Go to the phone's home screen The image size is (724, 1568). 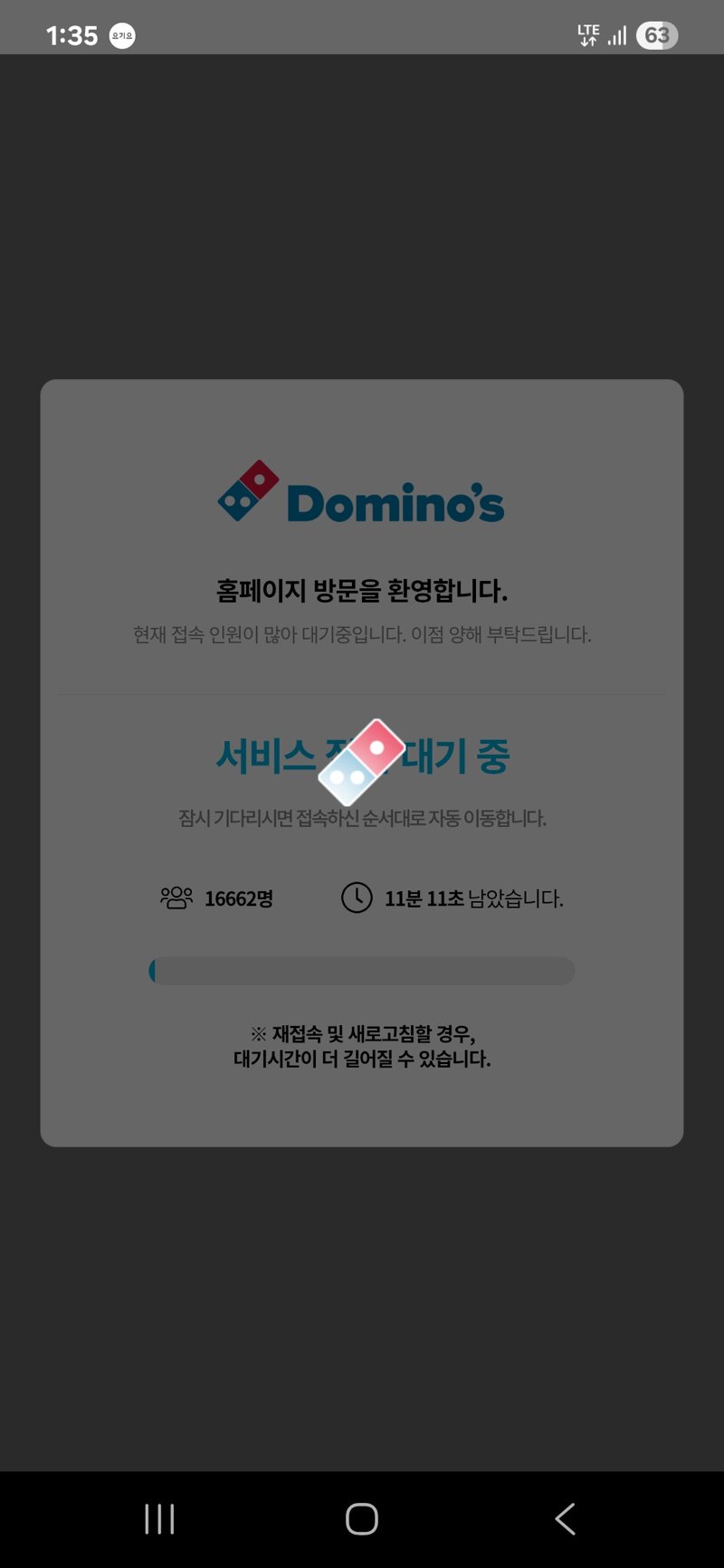pyautogui.click(x=362, y=1519)
